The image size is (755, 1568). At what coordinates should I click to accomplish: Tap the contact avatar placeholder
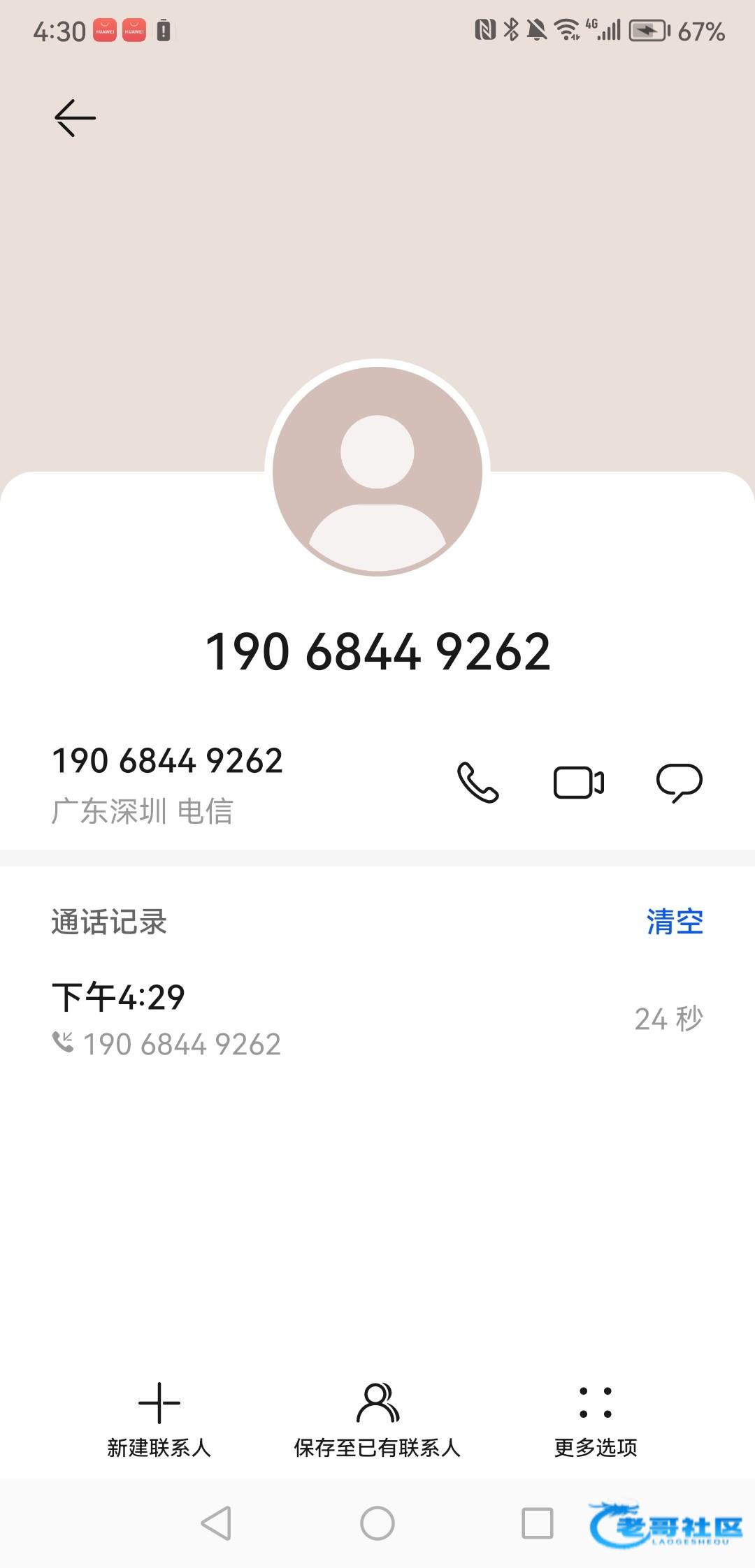377,470
